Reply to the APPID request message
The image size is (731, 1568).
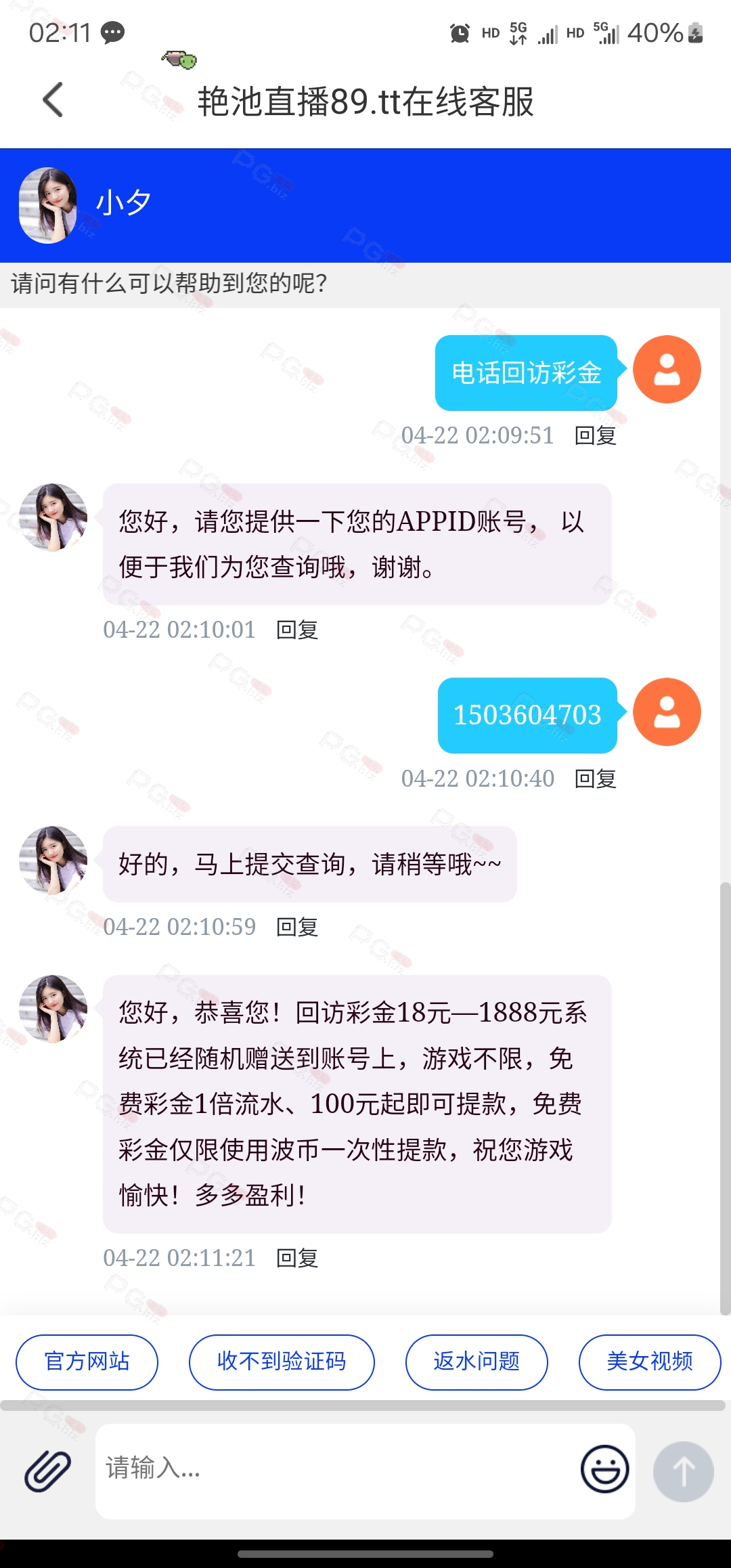pos(297,630)
